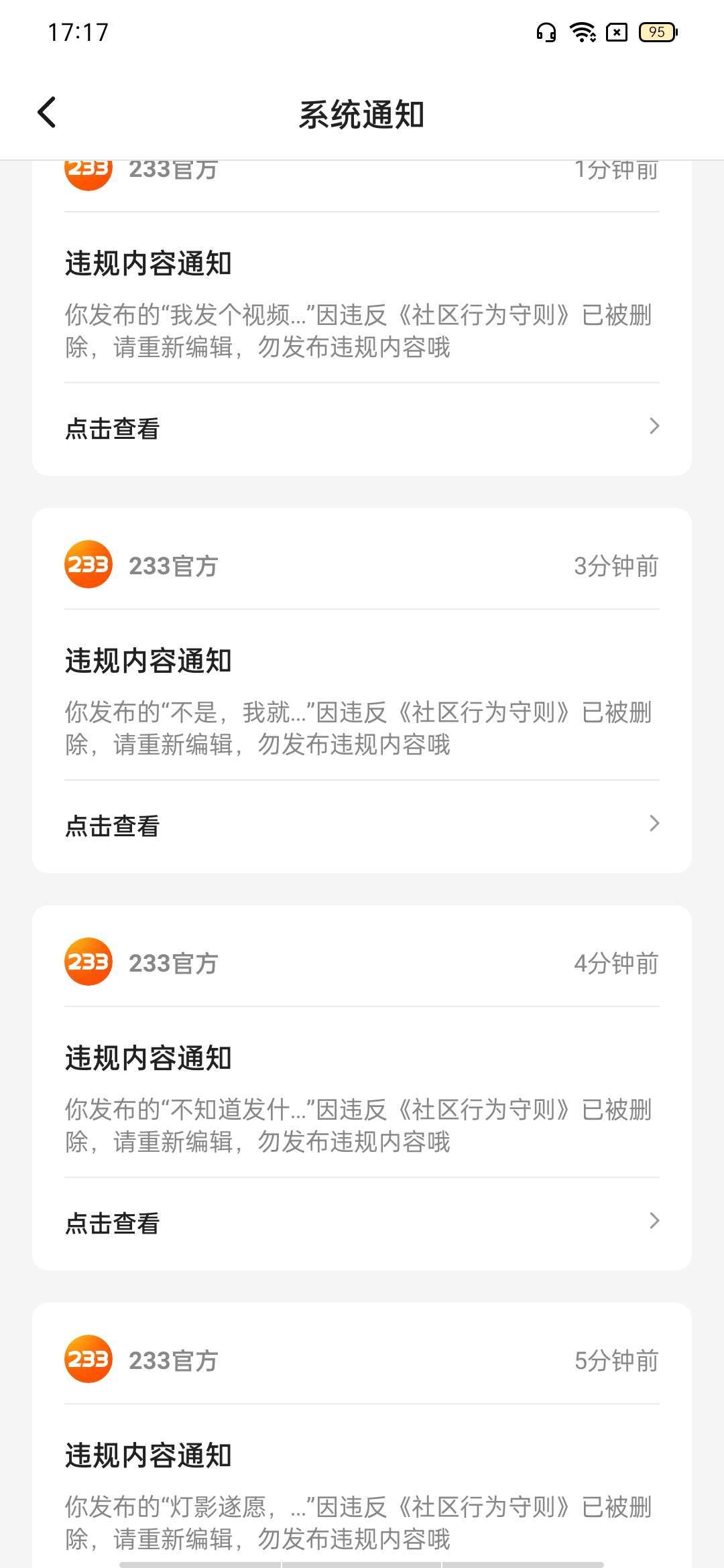This screenshot has width=724, height=1568.
Task: Open 点击查看 for the "我发个视频..." notice
Action: [362, 428]
